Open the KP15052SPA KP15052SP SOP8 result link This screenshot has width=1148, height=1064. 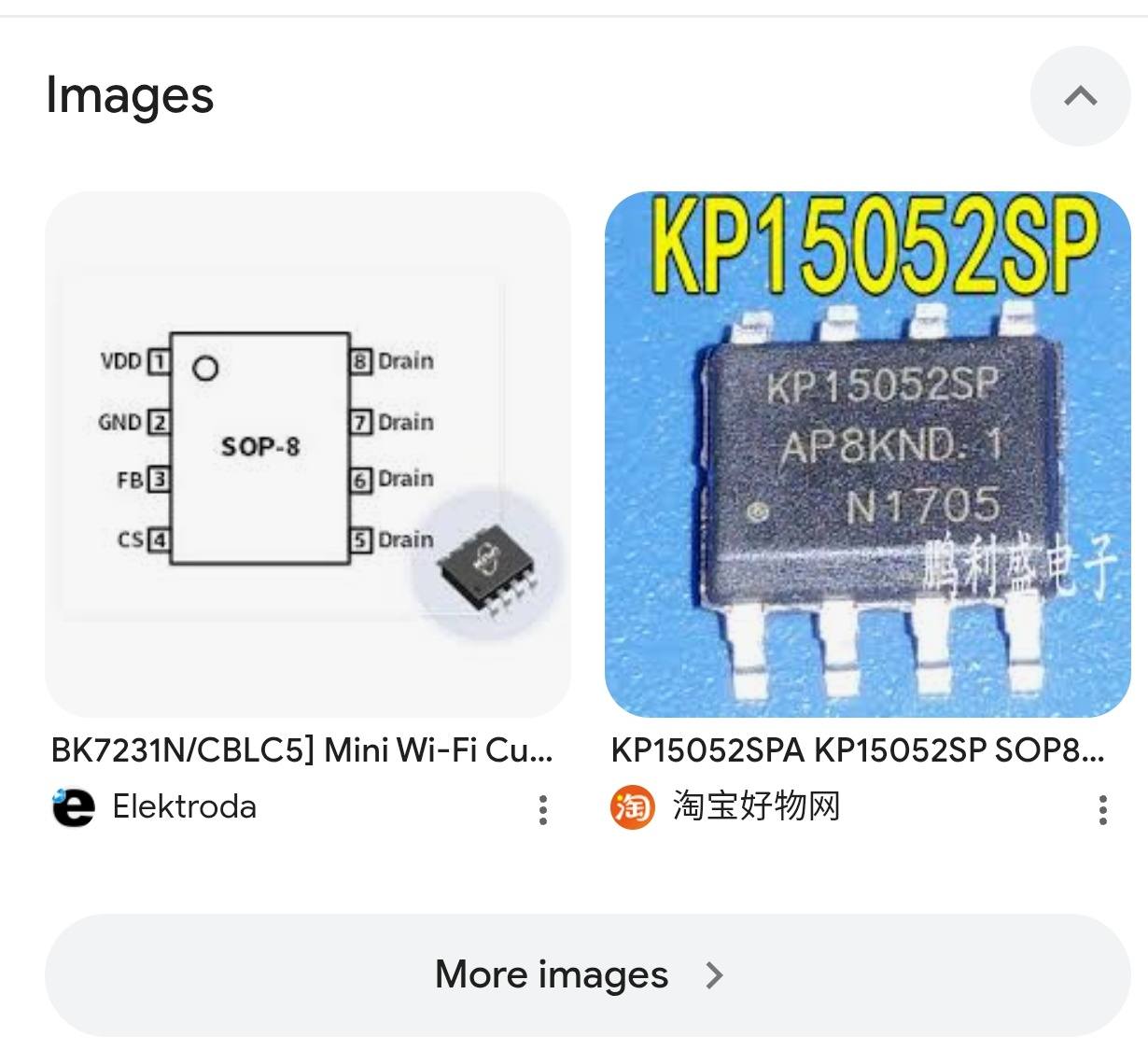(x=857, y=750)
